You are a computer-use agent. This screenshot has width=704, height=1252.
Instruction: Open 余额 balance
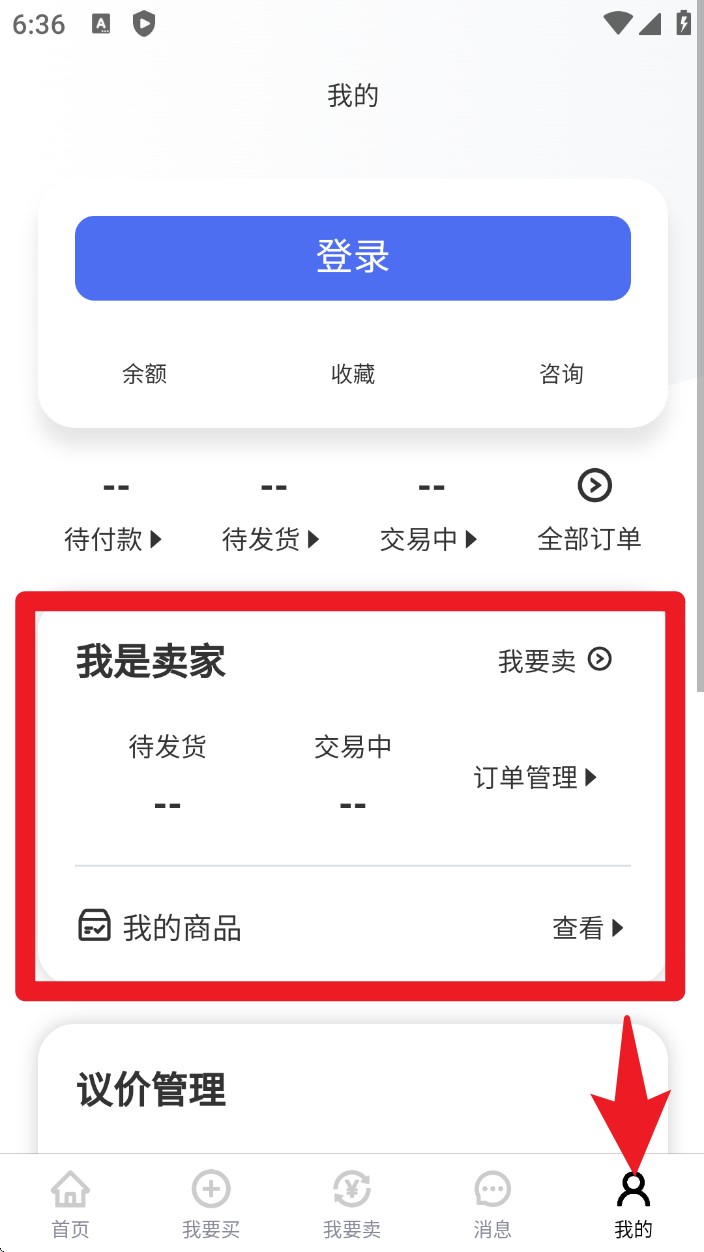pos(144,374)
